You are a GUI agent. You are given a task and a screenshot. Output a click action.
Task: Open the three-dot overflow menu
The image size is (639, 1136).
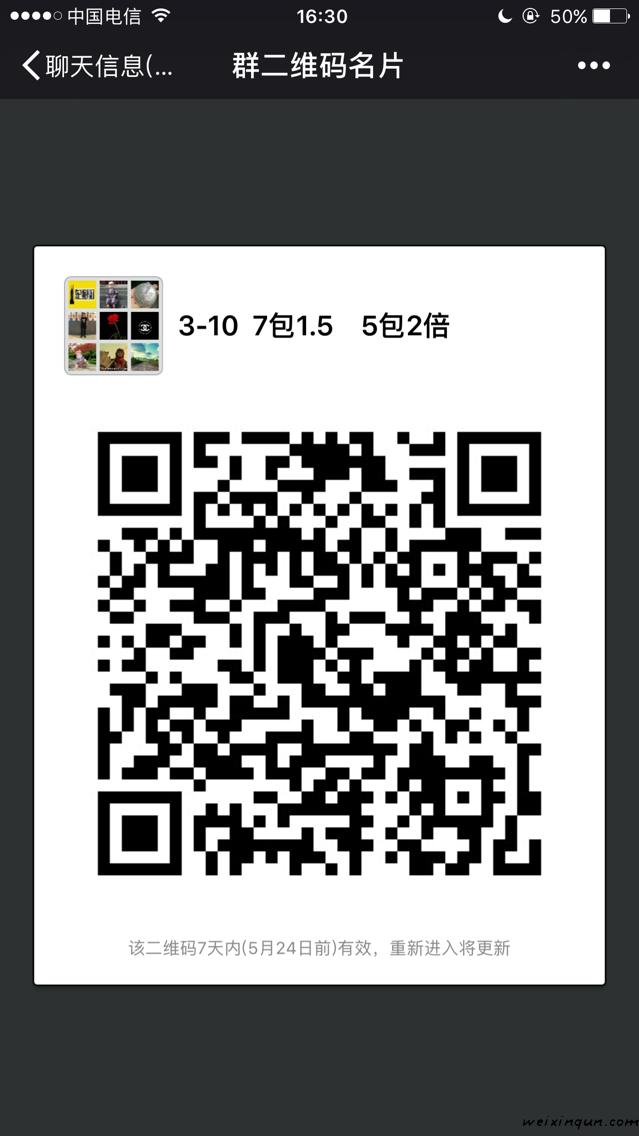pos(593,66)
